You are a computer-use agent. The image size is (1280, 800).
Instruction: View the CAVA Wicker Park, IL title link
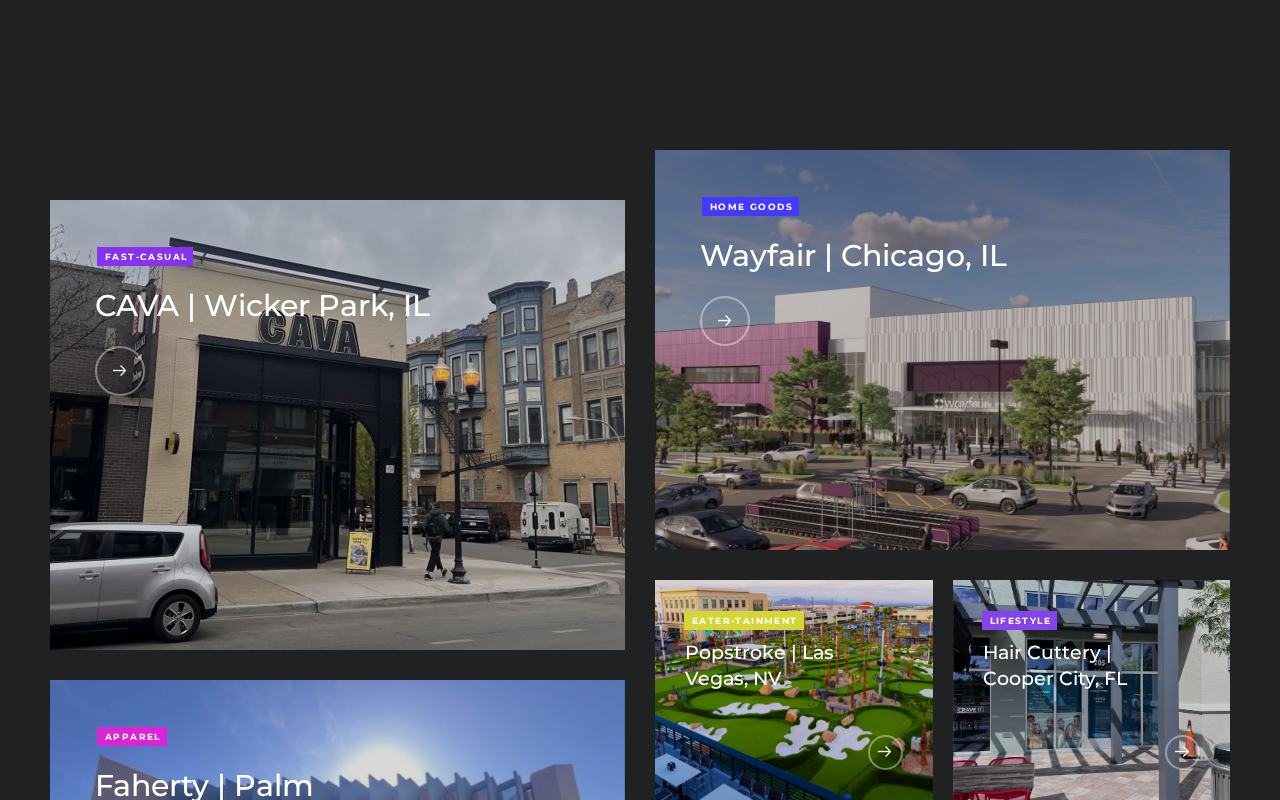tap(262, 306)
